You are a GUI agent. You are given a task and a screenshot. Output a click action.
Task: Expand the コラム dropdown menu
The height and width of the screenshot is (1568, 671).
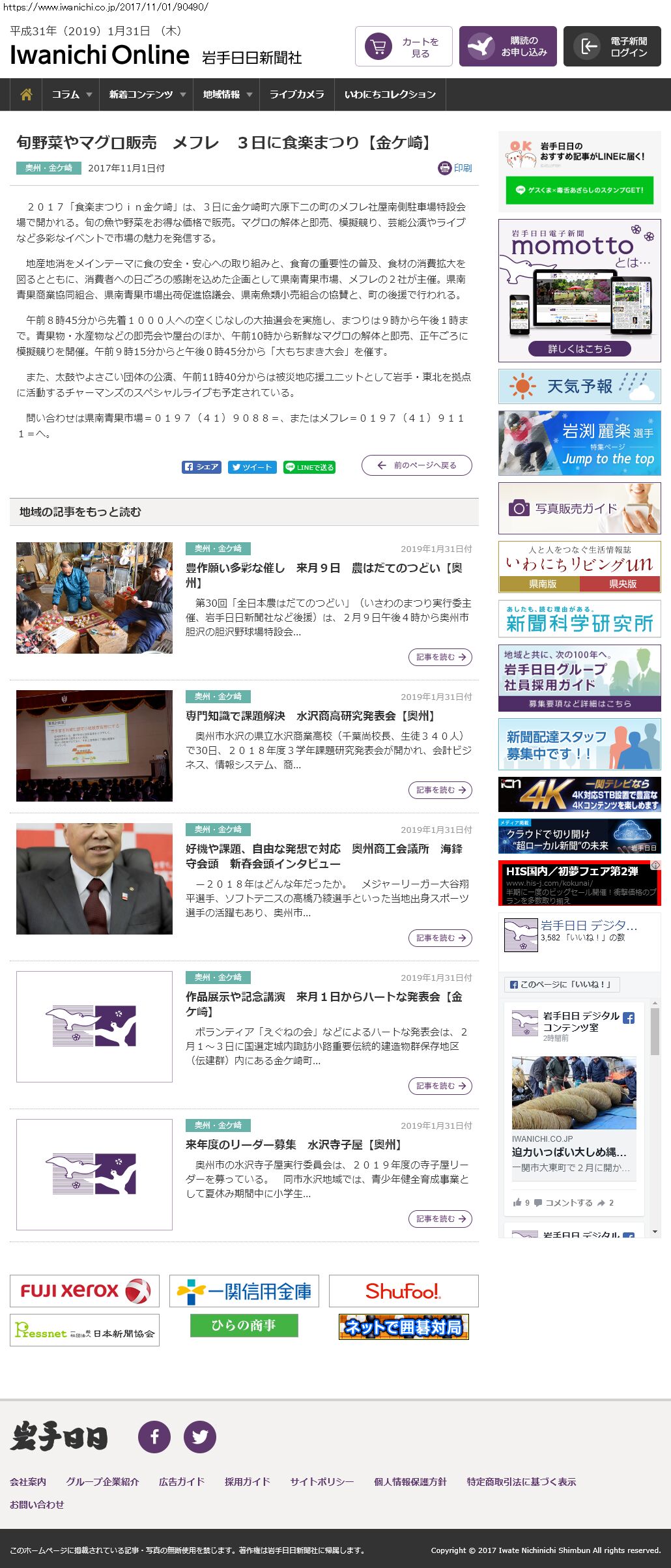[x=71, y=94]
